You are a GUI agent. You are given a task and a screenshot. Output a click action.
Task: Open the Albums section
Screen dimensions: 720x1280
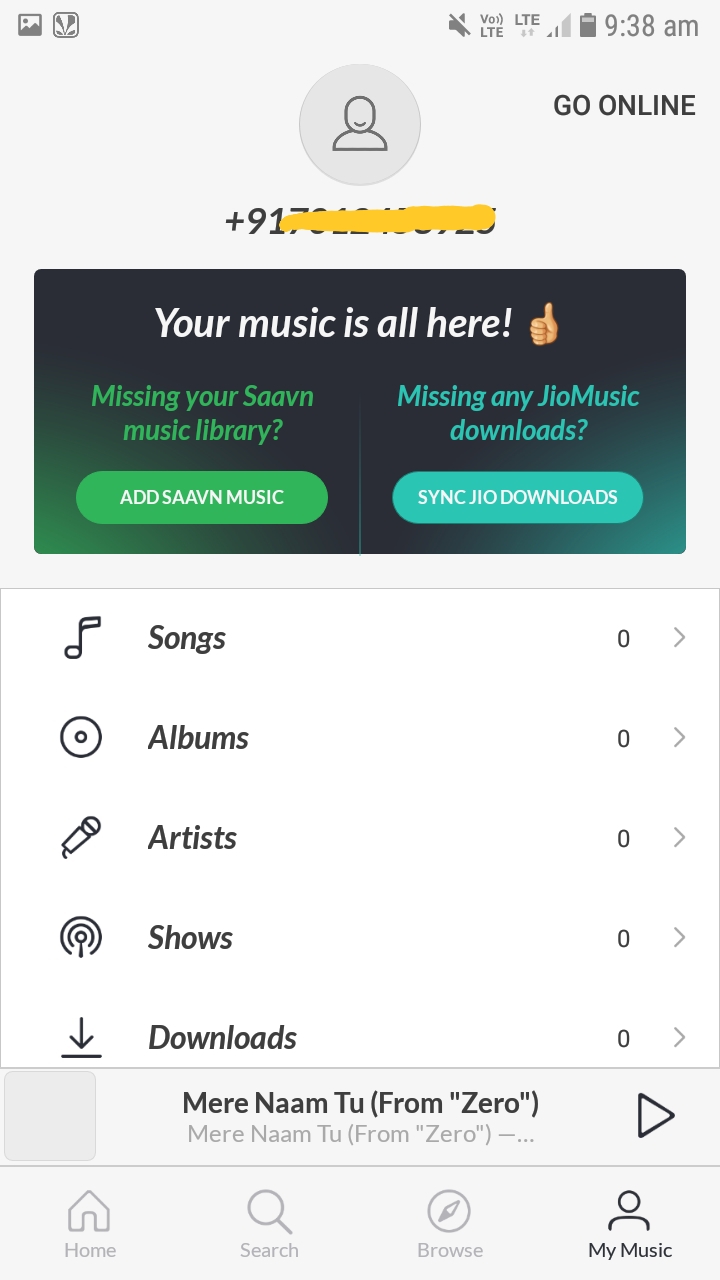(360, 738)
